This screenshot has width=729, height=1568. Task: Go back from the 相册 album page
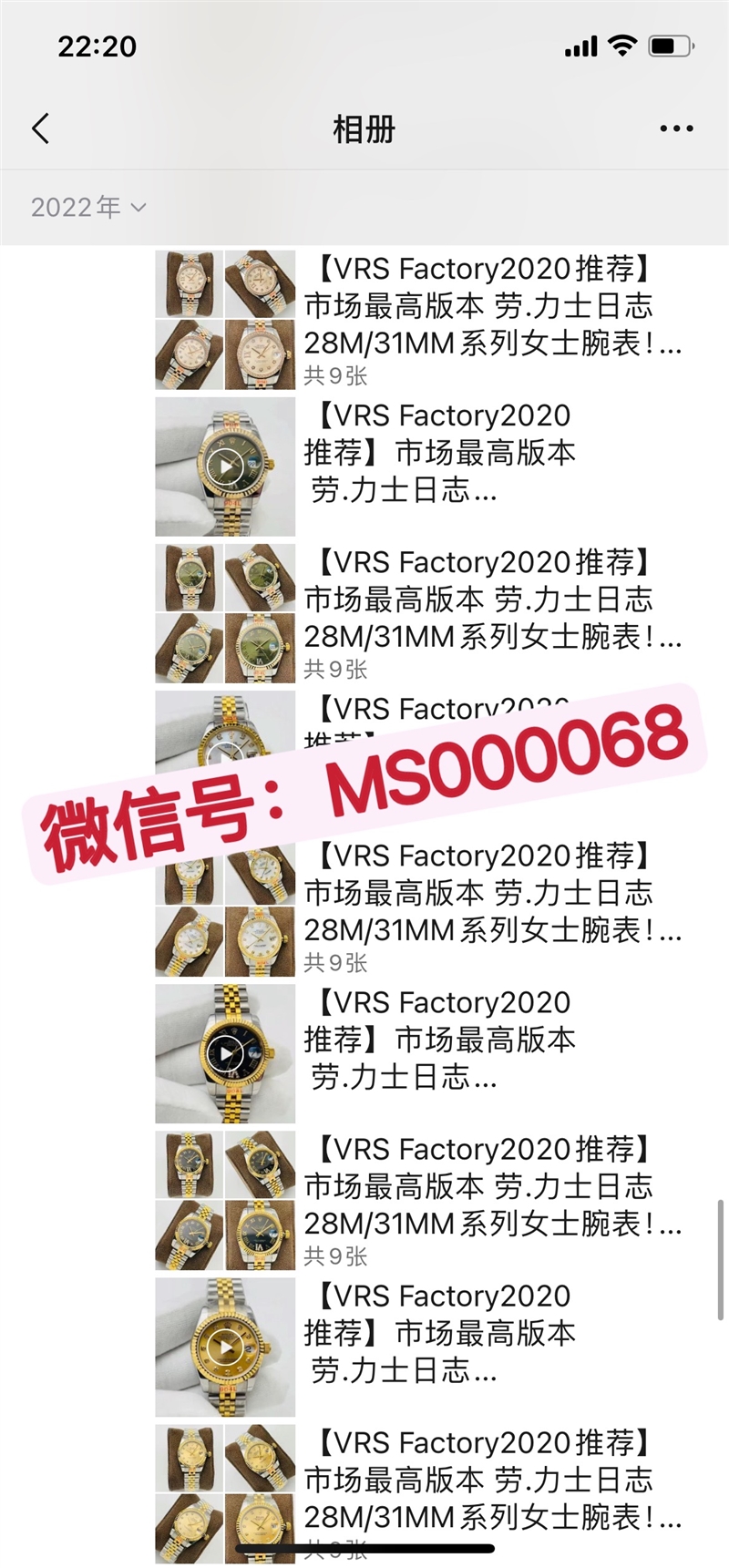[40, 129]
